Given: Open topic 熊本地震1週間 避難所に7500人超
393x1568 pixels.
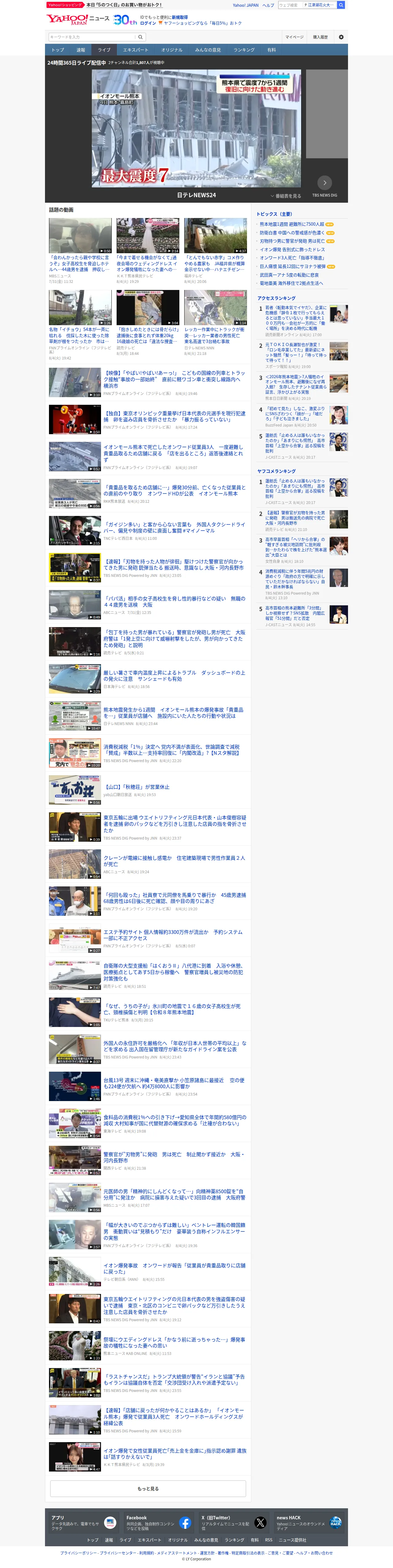Looking at the screenshot, I should (x=291, y=224).
